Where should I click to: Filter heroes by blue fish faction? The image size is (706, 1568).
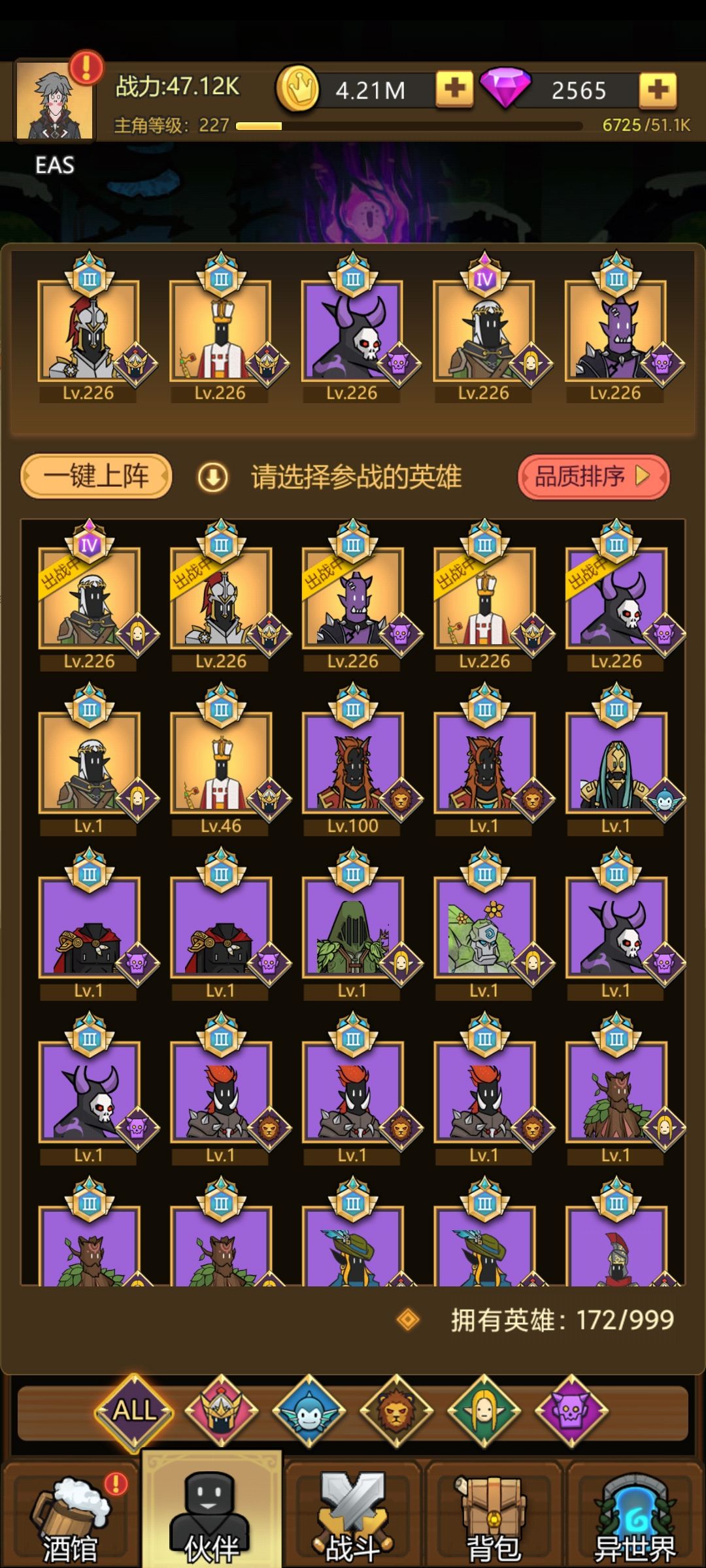tap(309, 1412)
